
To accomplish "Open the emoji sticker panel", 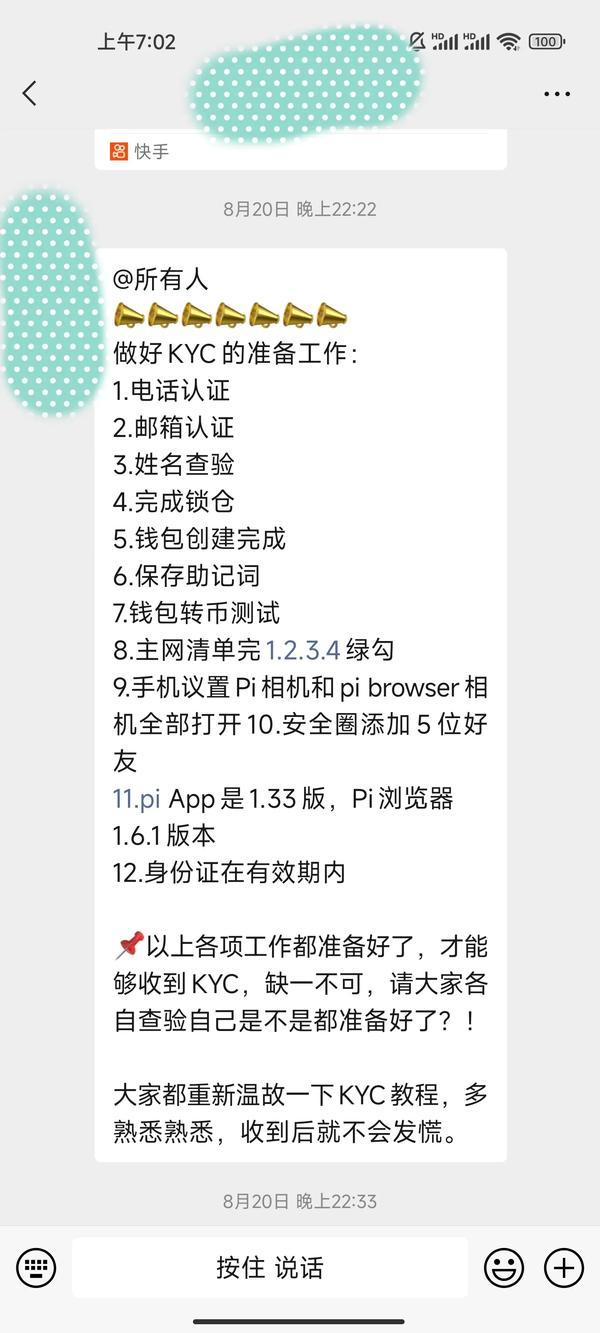I will [504, 1268].
